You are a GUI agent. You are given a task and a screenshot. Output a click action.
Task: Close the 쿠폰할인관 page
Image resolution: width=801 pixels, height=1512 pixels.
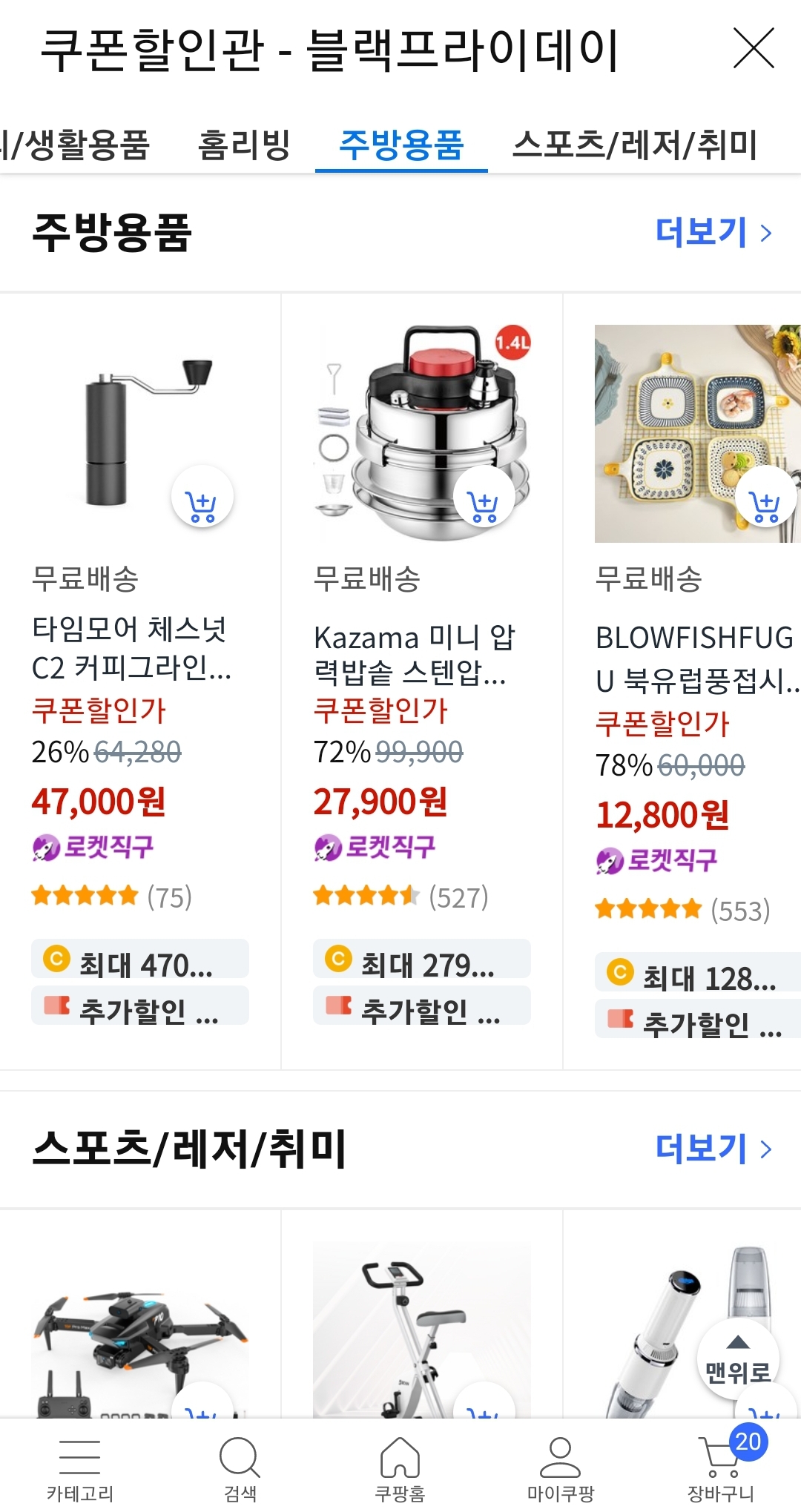click(755, 49)
